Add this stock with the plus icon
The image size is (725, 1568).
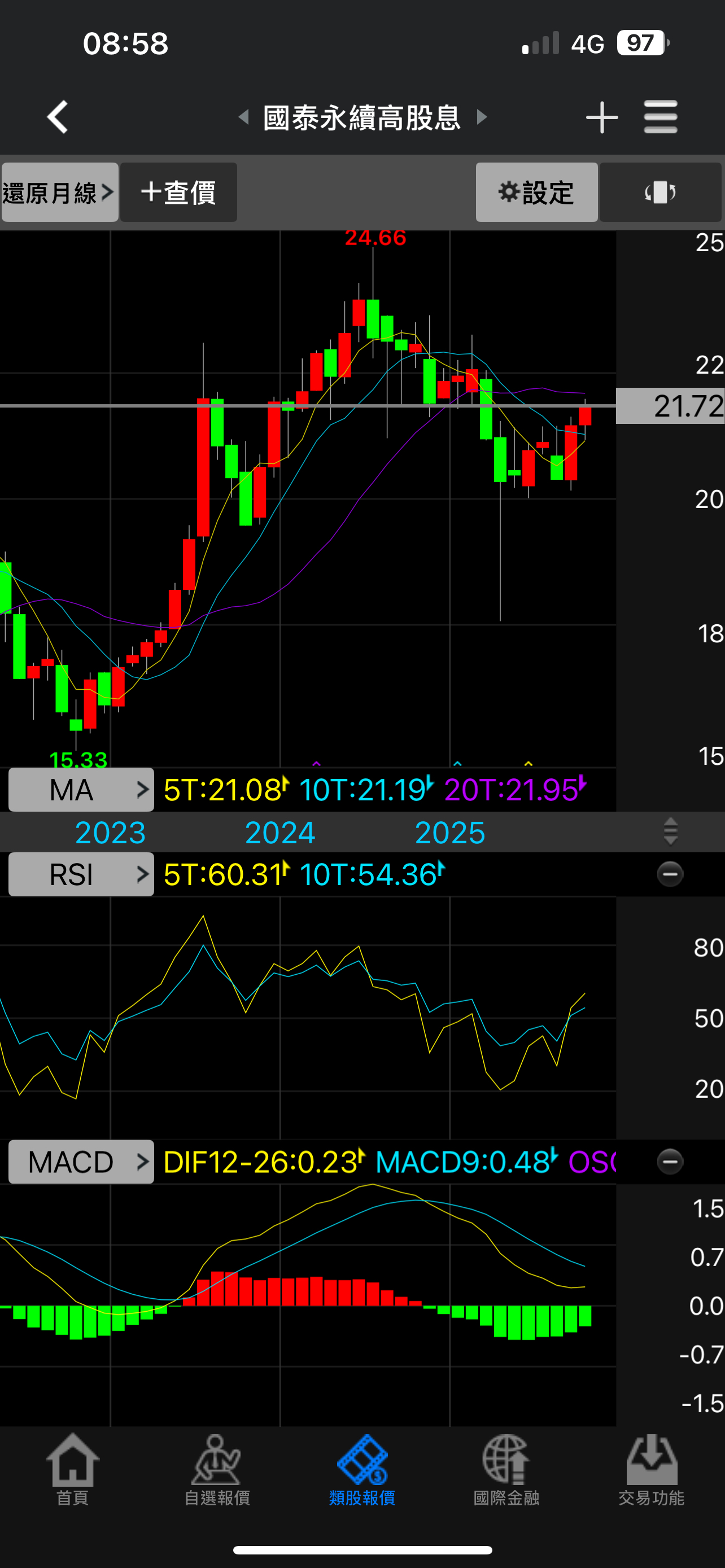click(x=601, y=117)
